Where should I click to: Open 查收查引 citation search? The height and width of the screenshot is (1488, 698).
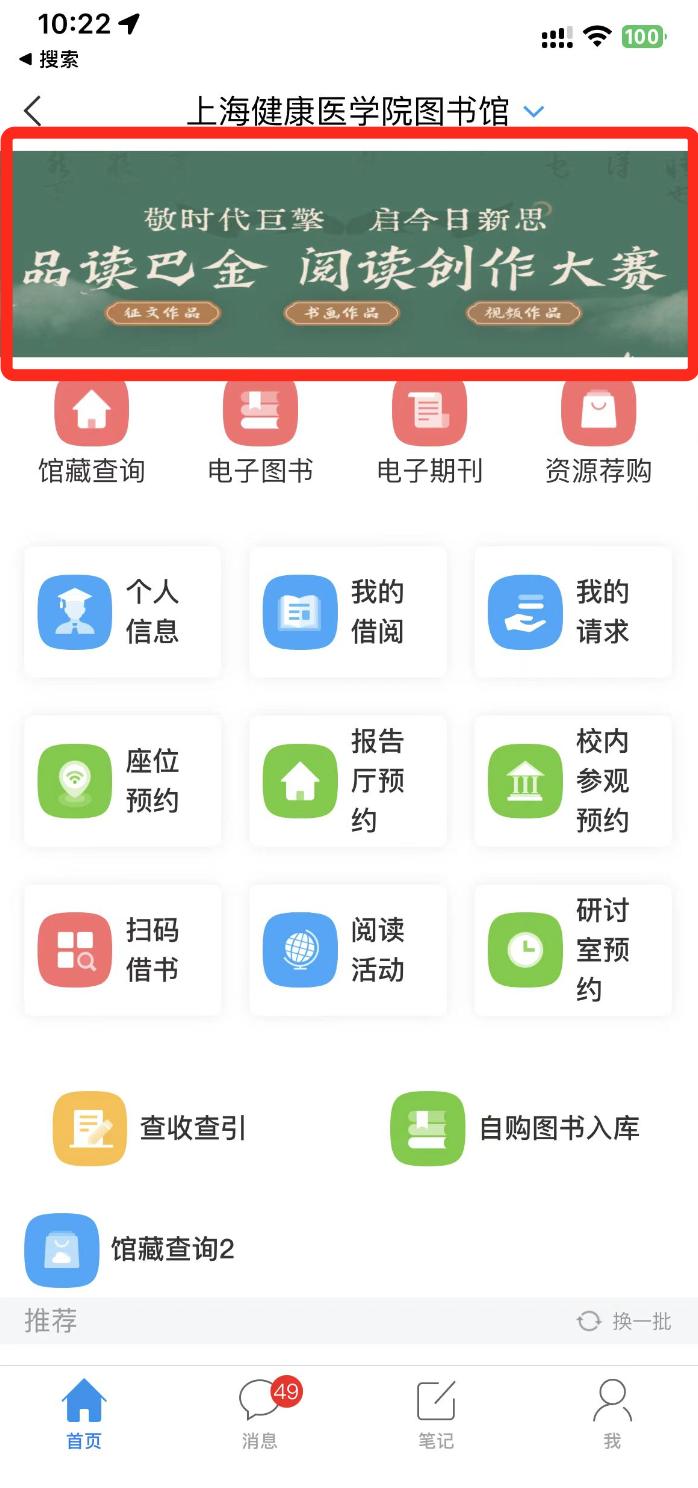(x=150, y=1128)
